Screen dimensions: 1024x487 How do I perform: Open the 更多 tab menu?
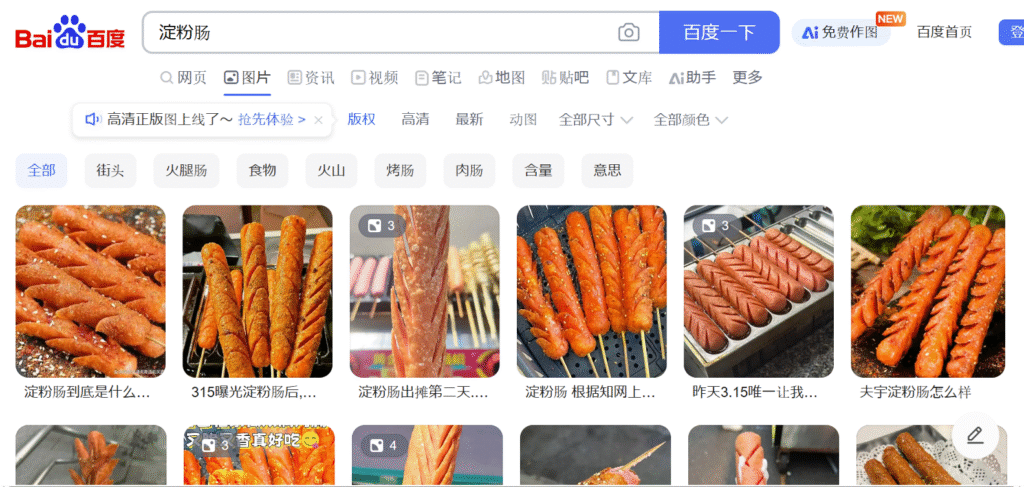tap(747, 77)
